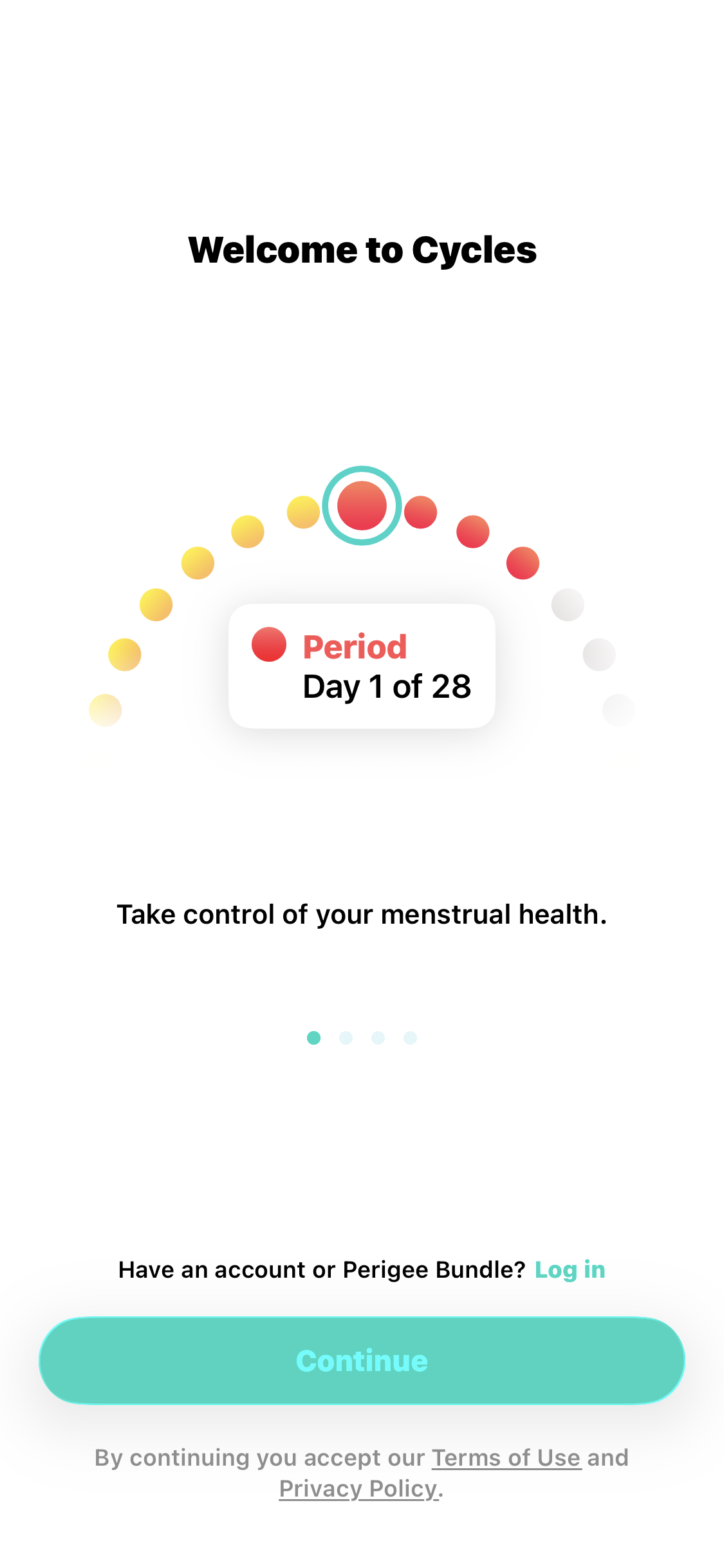The width and height of the screenshot is (724, 1568).
Task: Jump to the second onboarding page dot
Action: pos(346,1038)
